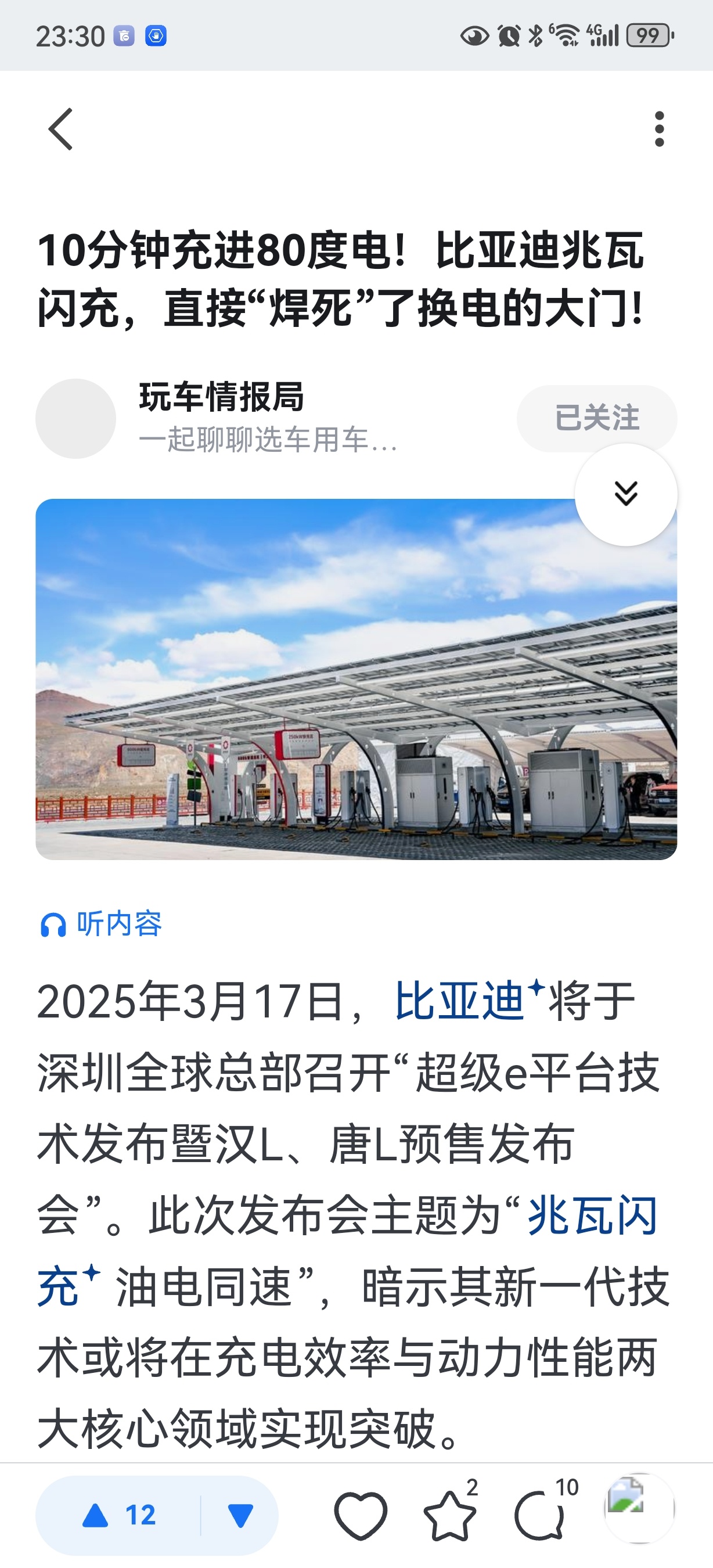The height and width of the screenshot is (1568, 713).
Task: Open the charging station article image
Action: [356, 679]
